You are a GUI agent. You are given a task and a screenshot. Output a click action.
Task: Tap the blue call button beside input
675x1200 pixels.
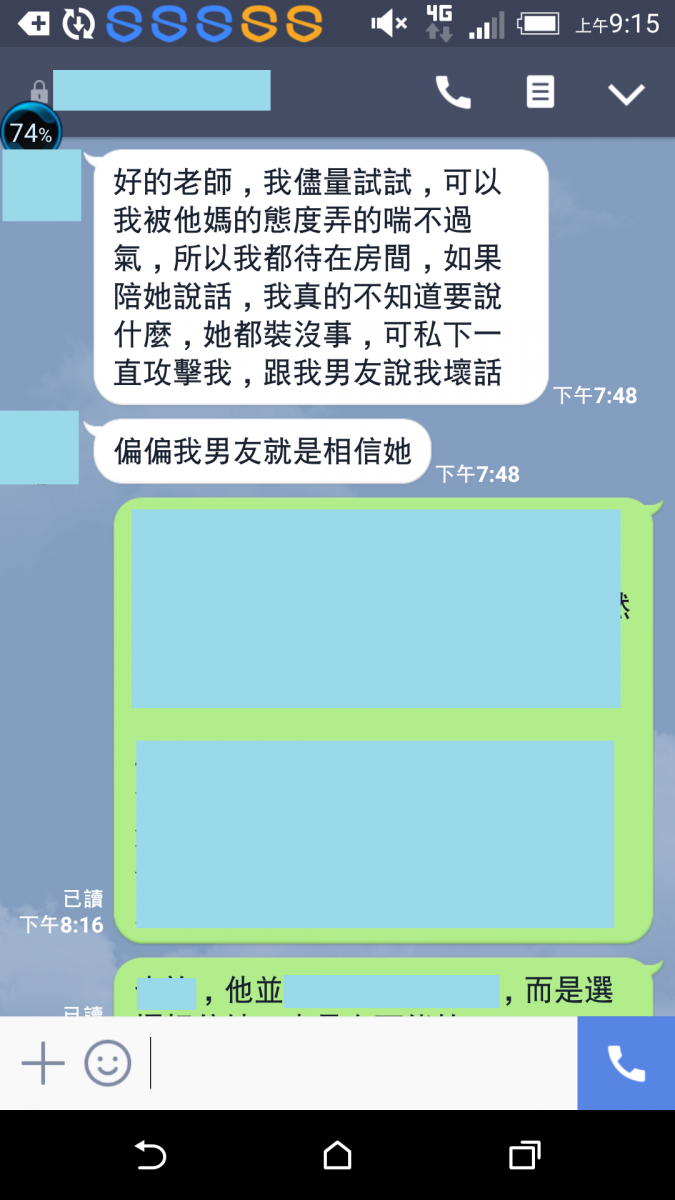tap(626, 1063)
